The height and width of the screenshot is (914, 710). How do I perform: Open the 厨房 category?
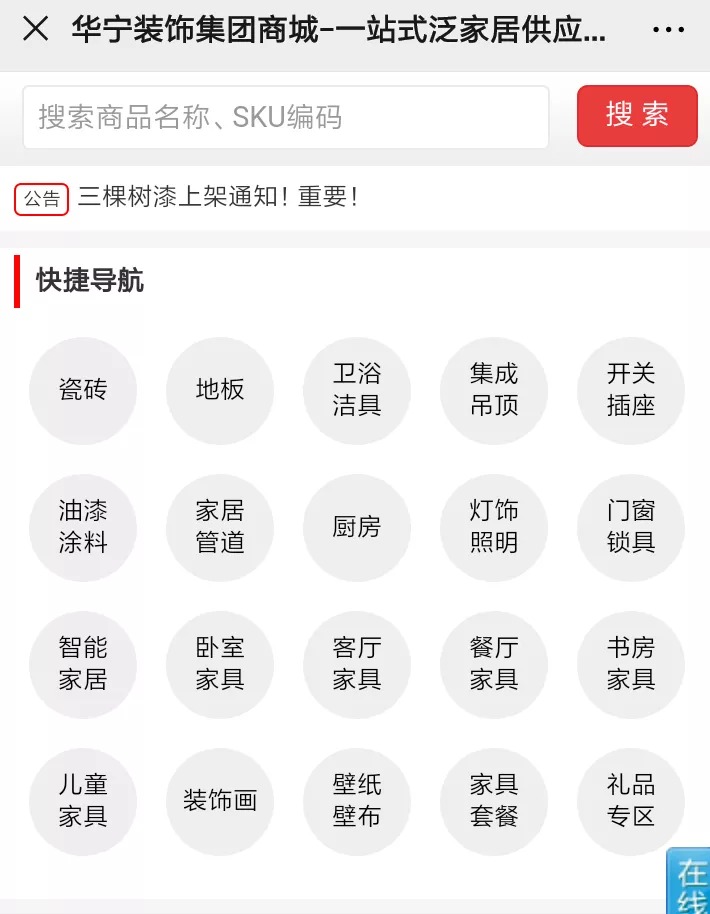(357, 527)
